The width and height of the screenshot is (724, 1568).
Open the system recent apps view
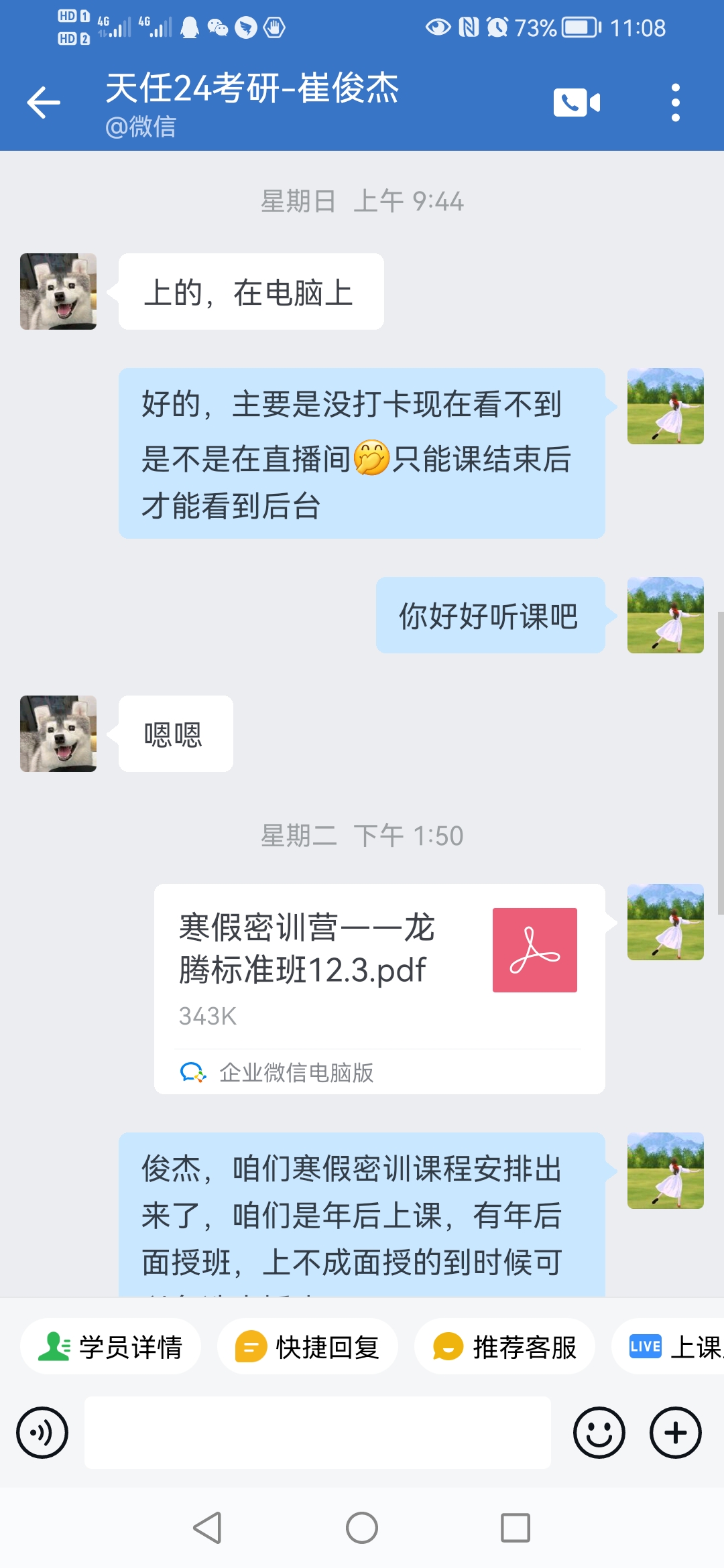[x=516, y=1528]
